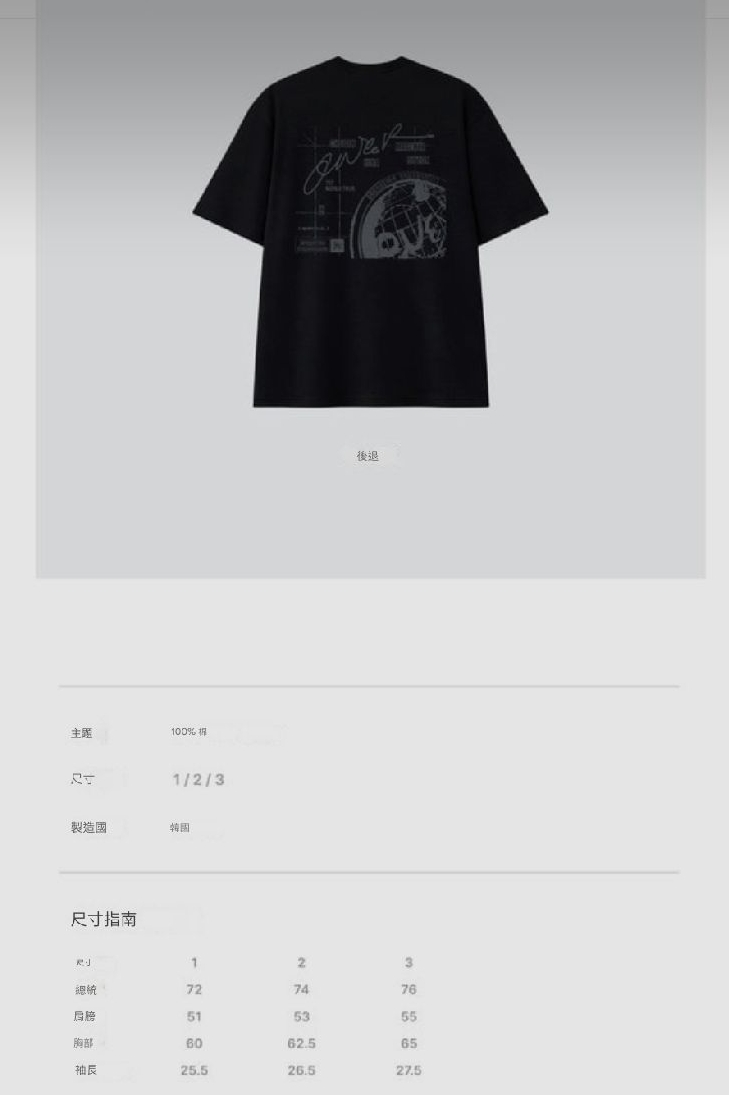Image resolution: width=729 pixels, height=1095 pixels.
Task: Click the 100% 棉 fabric text
Action: pos(188,731)
